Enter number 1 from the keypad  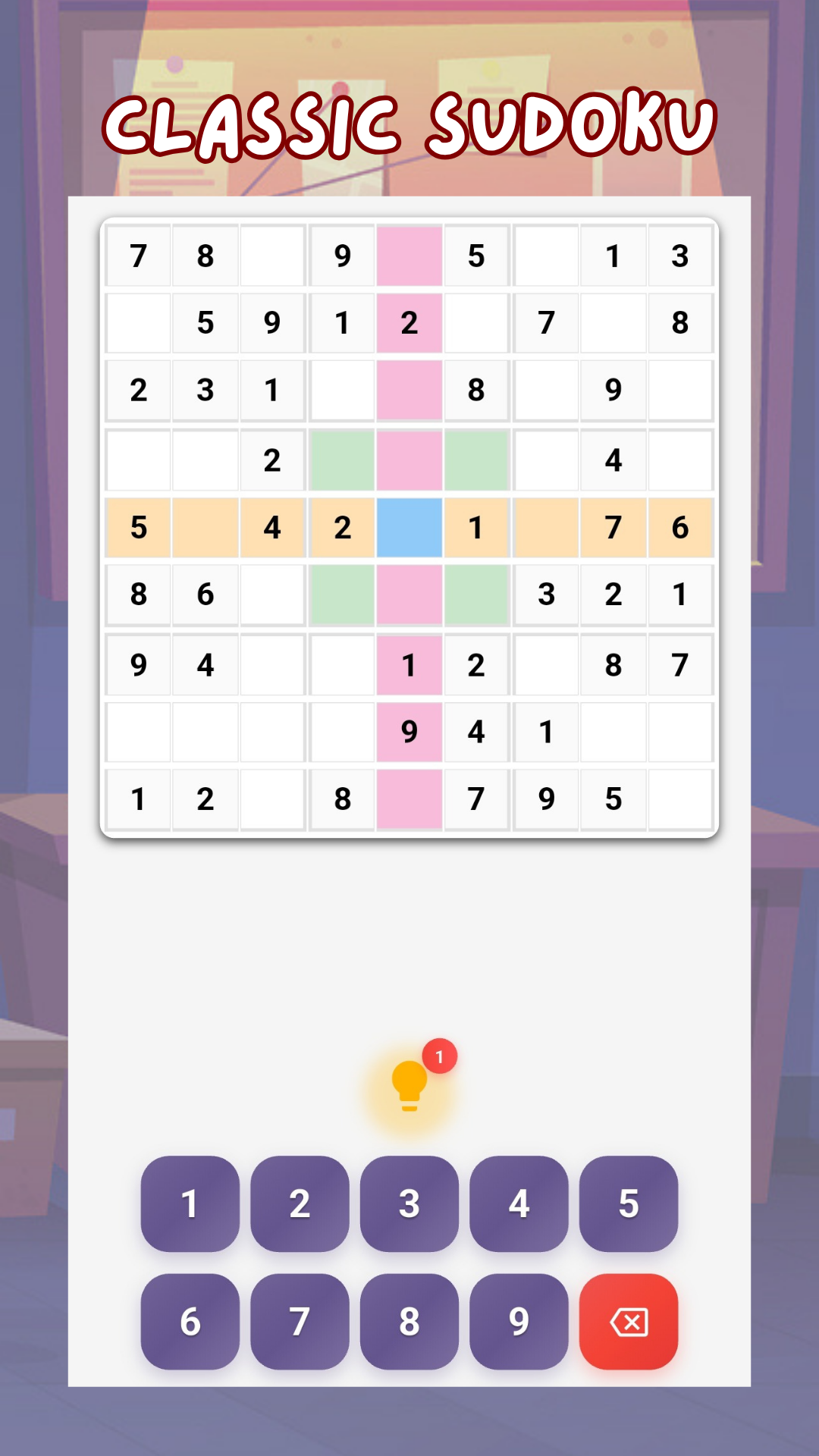click(x=190, y=1203)
